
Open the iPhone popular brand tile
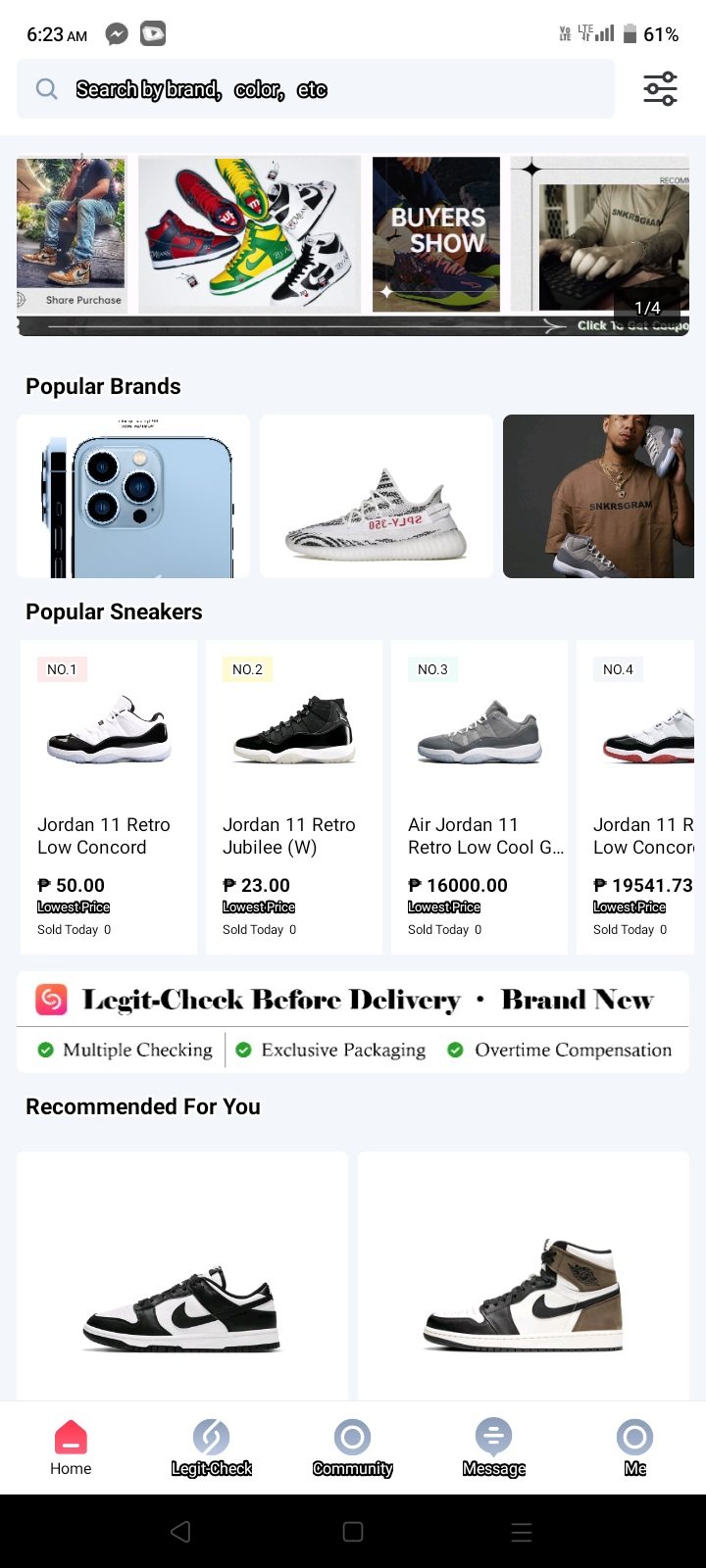pos(133,496)
